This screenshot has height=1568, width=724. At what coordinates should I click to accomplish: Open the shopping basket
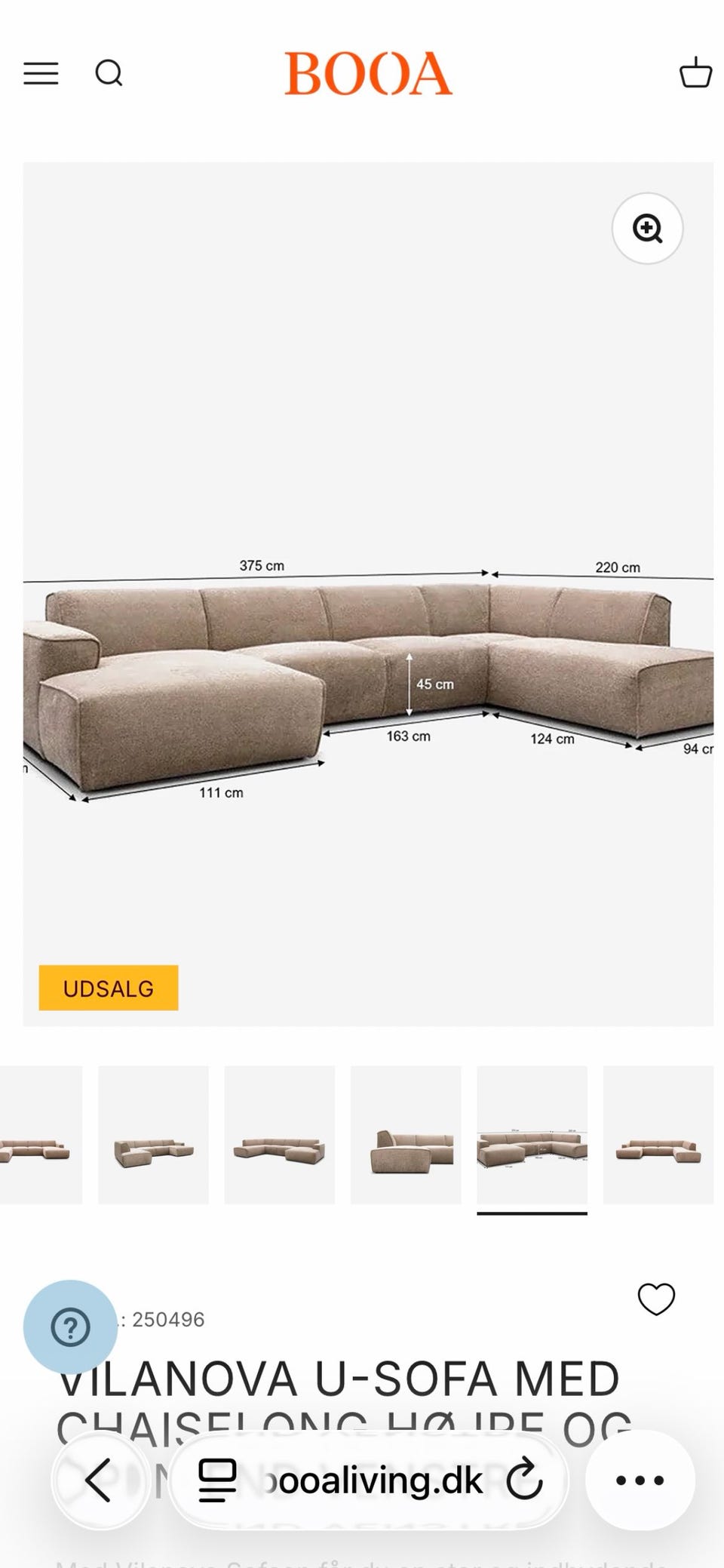[695, 73]
